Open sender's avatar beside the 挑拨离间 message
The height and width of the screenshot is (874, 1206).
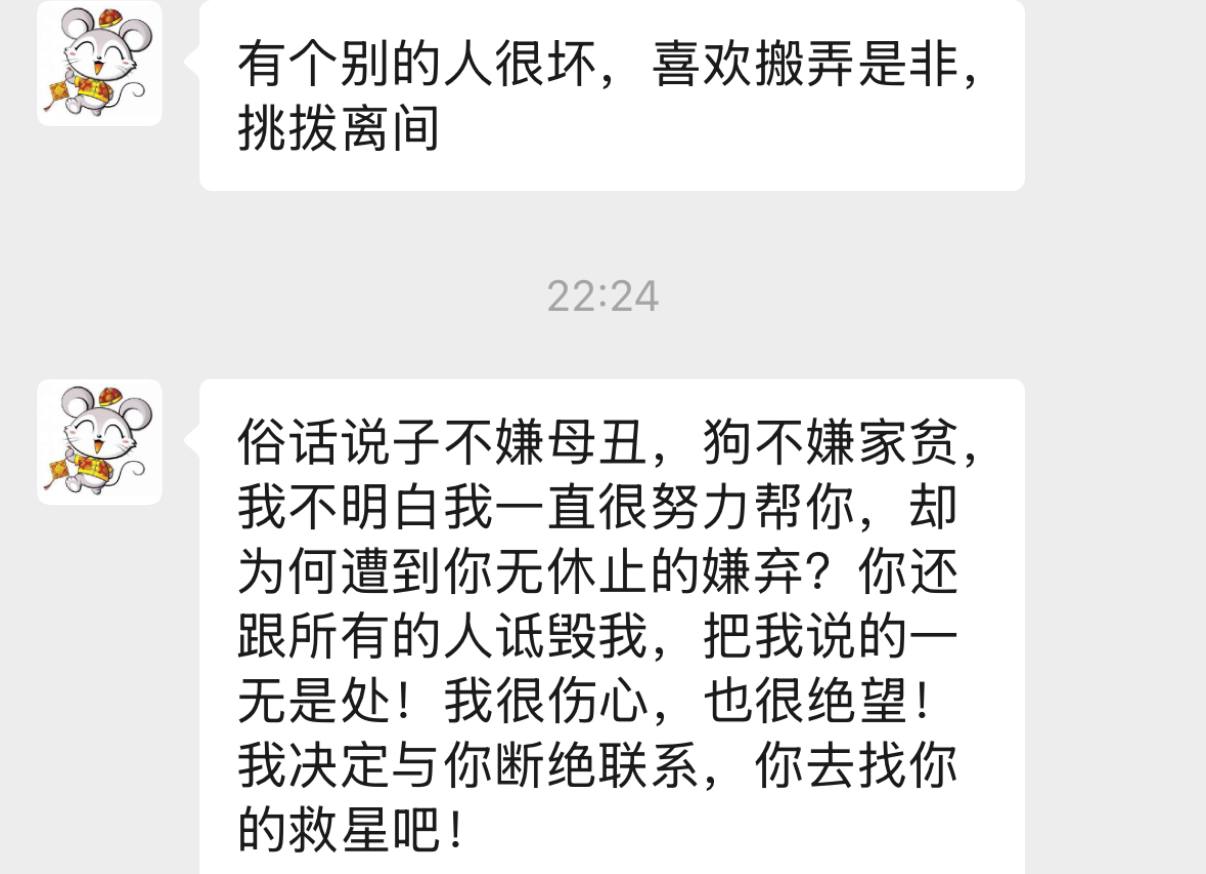point(99,63)
